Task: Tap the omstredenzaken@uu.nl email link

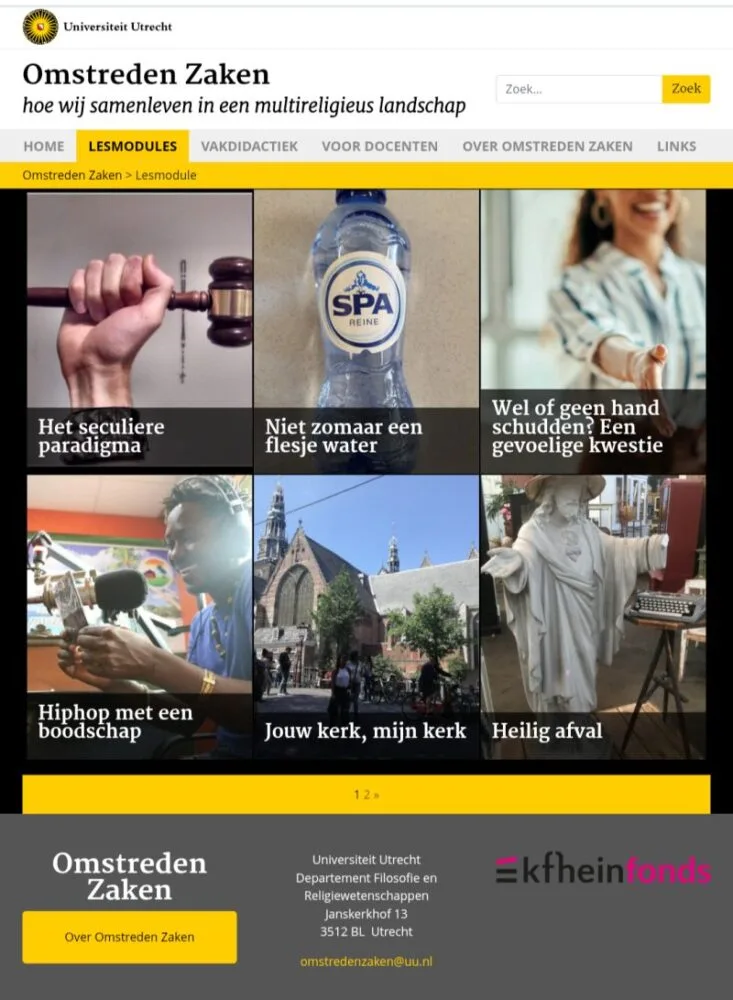Action: [x=366, y=961]
